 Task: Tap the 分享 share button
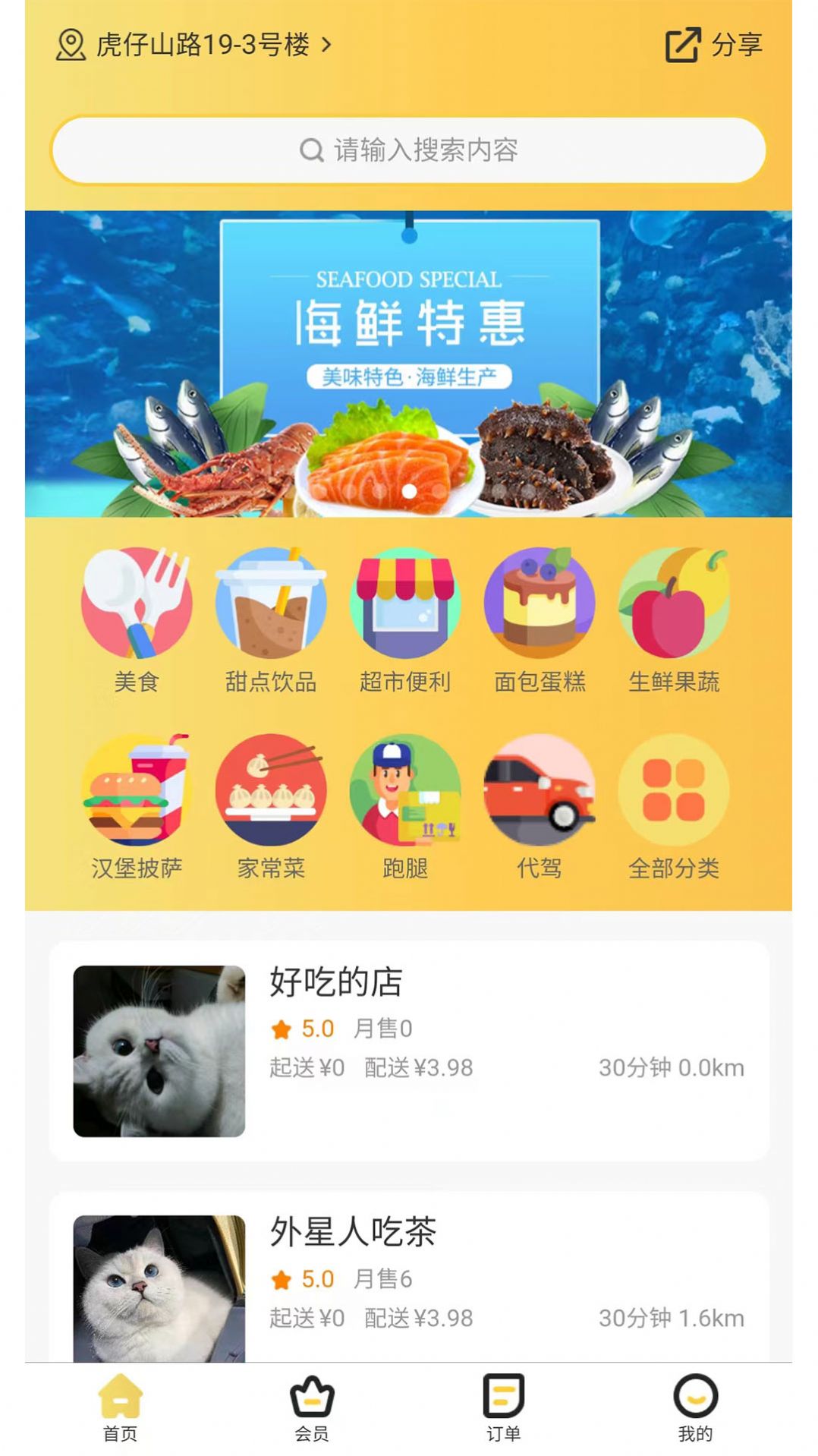pos(713,45)
